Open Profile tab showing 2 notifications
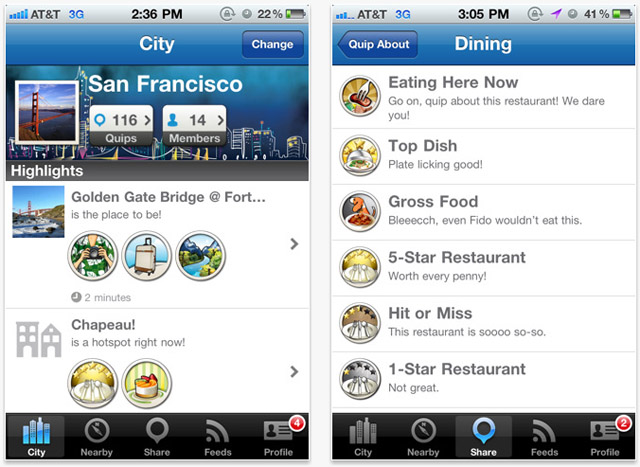Viewport: 640px width, 467px height. [x=606, y=438]
